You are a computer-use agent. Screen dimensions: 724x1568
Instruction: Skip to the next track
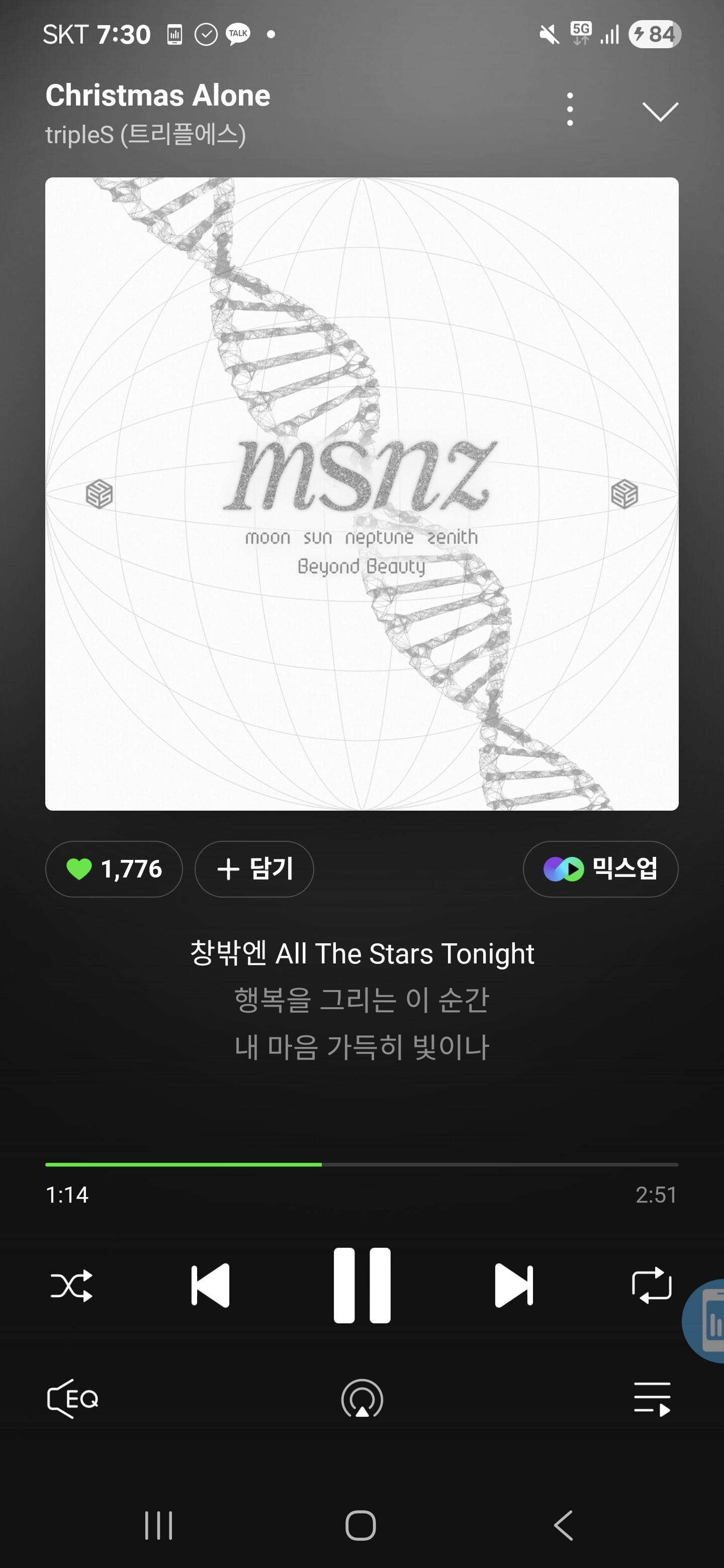tap(514, 1285)
